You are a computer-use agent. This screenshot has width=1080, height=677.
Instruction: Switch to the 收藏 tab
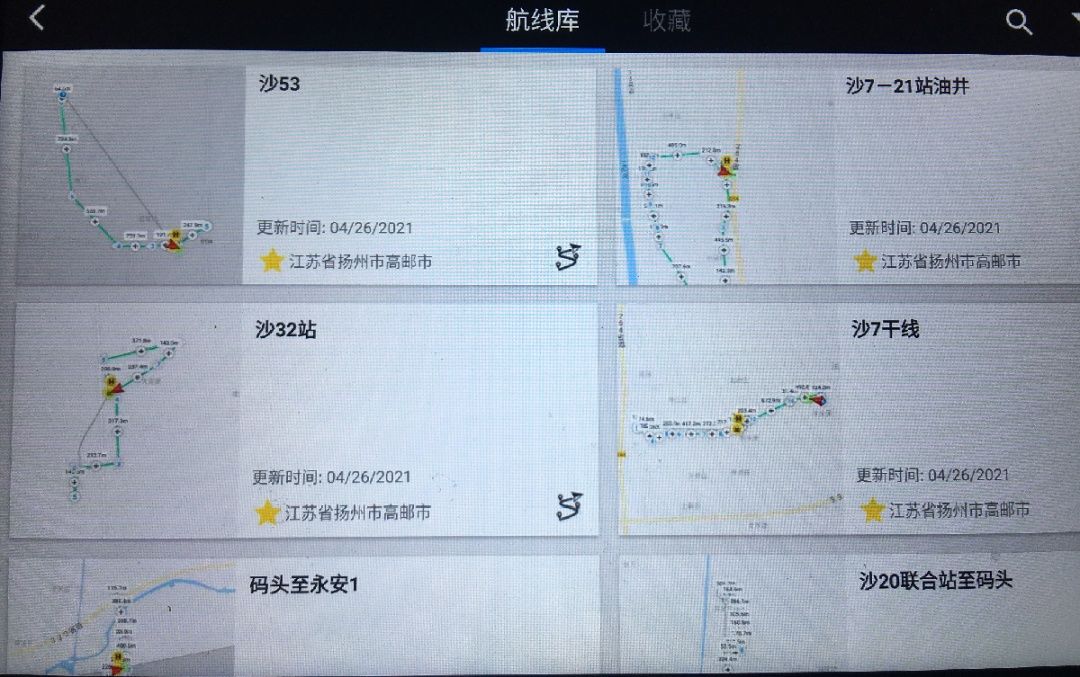(x=667, y=21)
